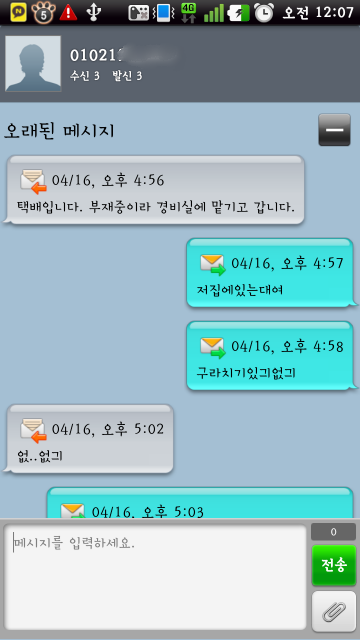Select the message sent at 5:03
Screen dimensions: 360x640
[200, 502]
